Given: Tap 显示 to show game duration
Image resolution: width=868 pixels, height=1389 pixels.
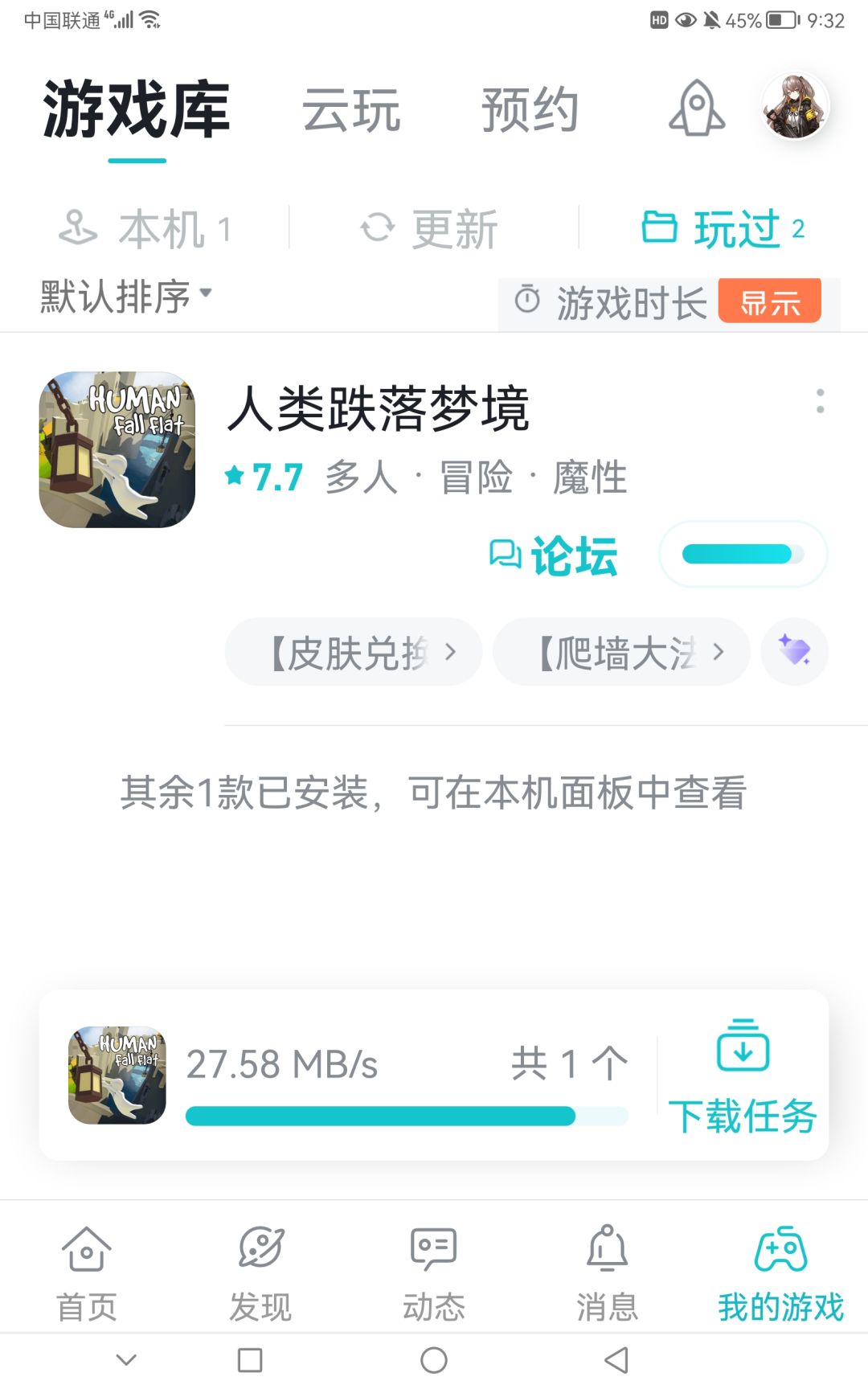Looking at the screenshot, I should (x=769, y=301).
